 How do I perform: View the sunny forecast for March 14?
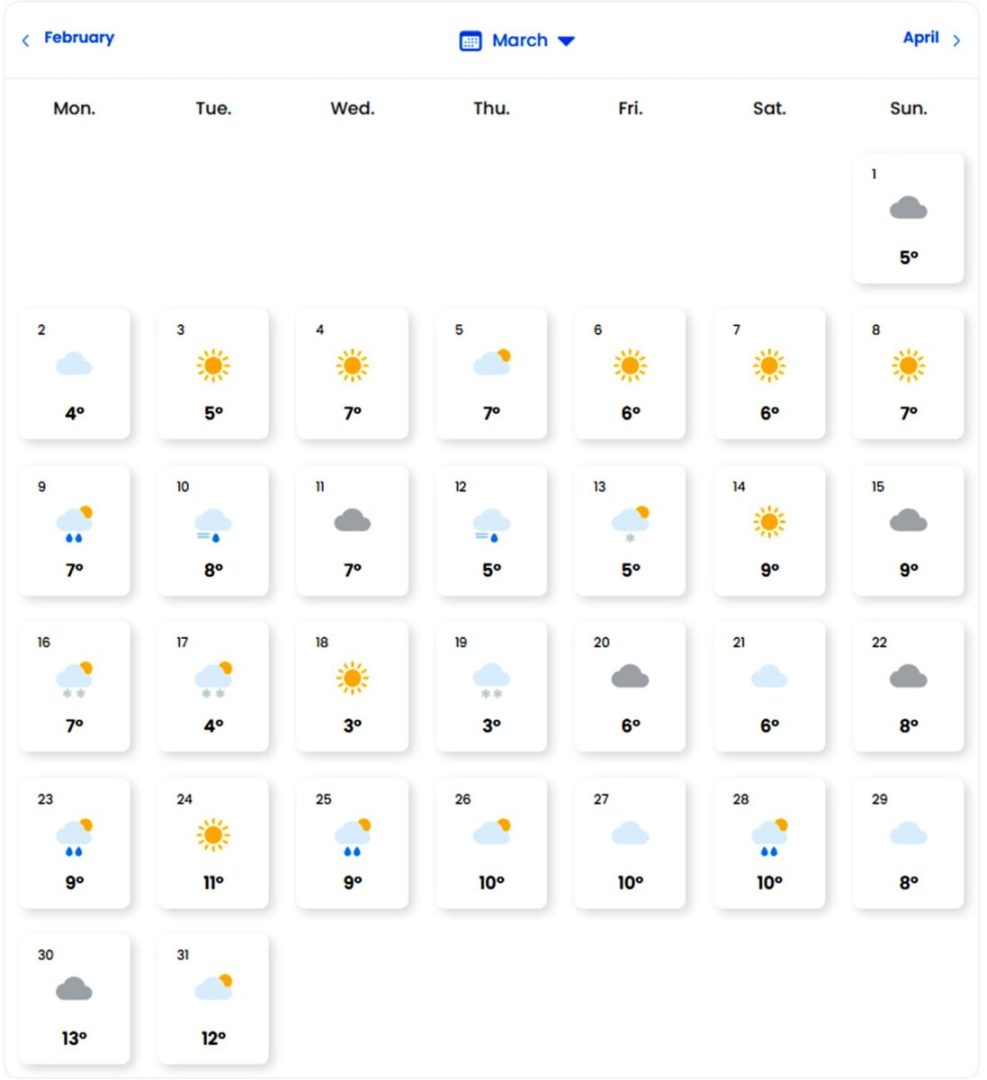point(768,531)
